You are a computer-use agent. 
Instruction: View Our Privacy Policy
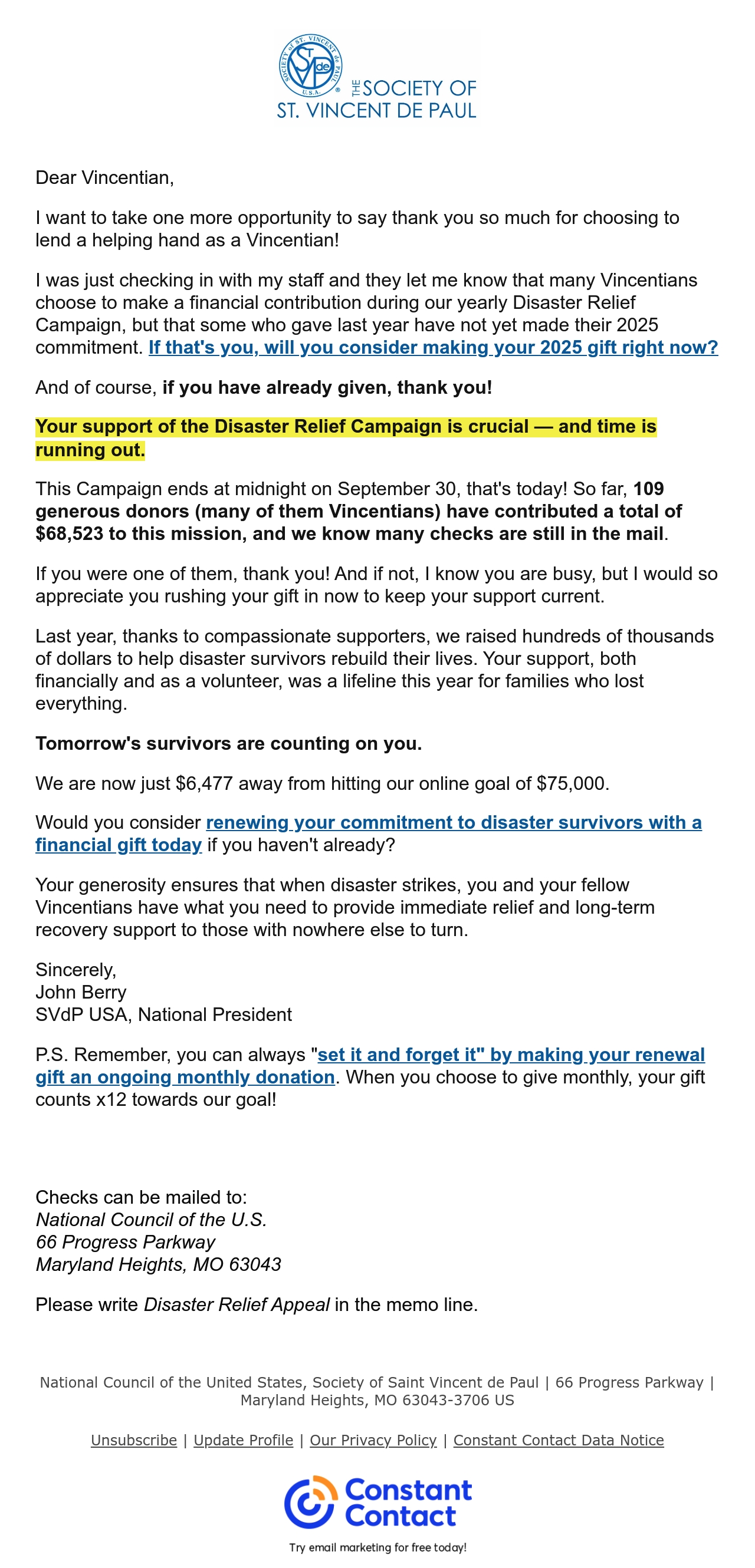[373, 1440]
